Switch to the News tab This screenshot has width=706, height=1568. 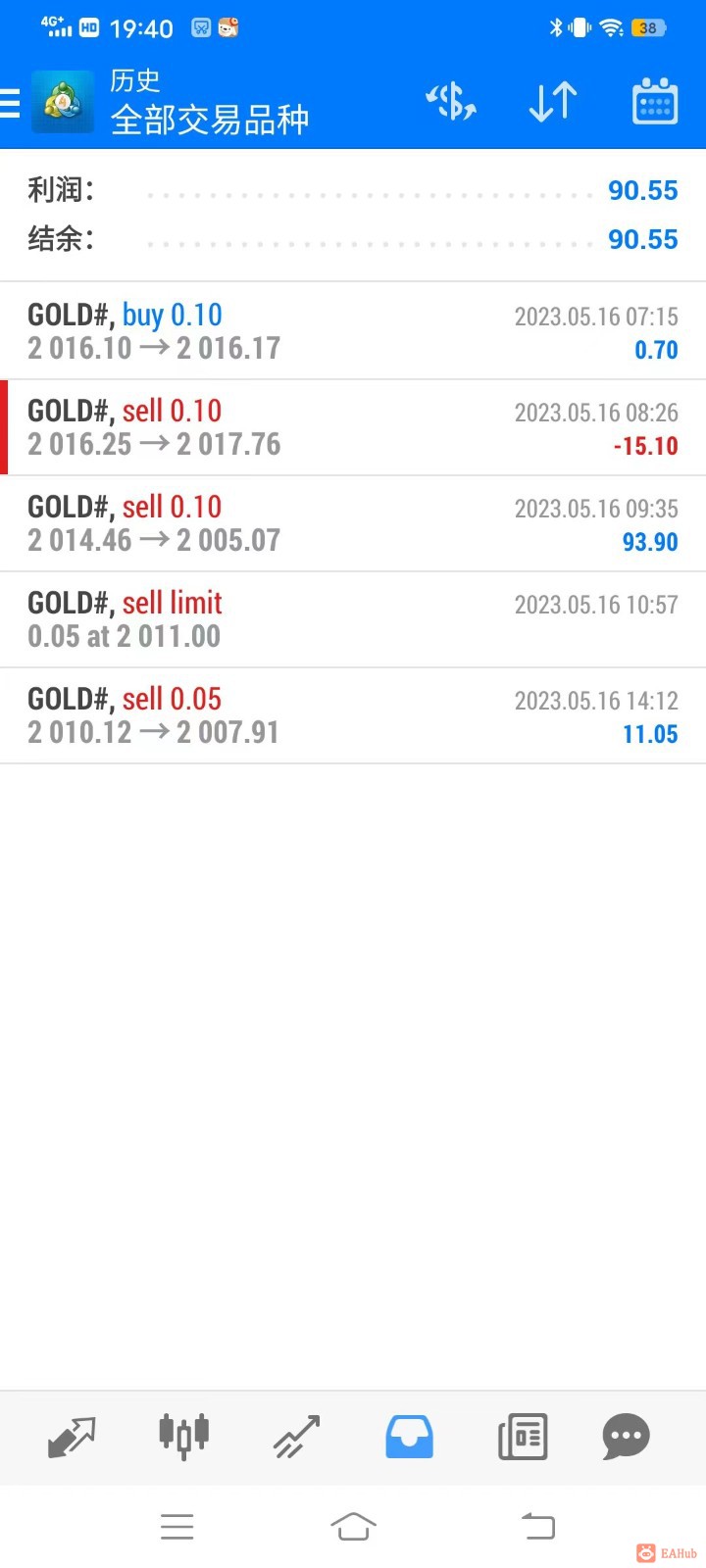pyautogui.click(x=523, y=1437)
